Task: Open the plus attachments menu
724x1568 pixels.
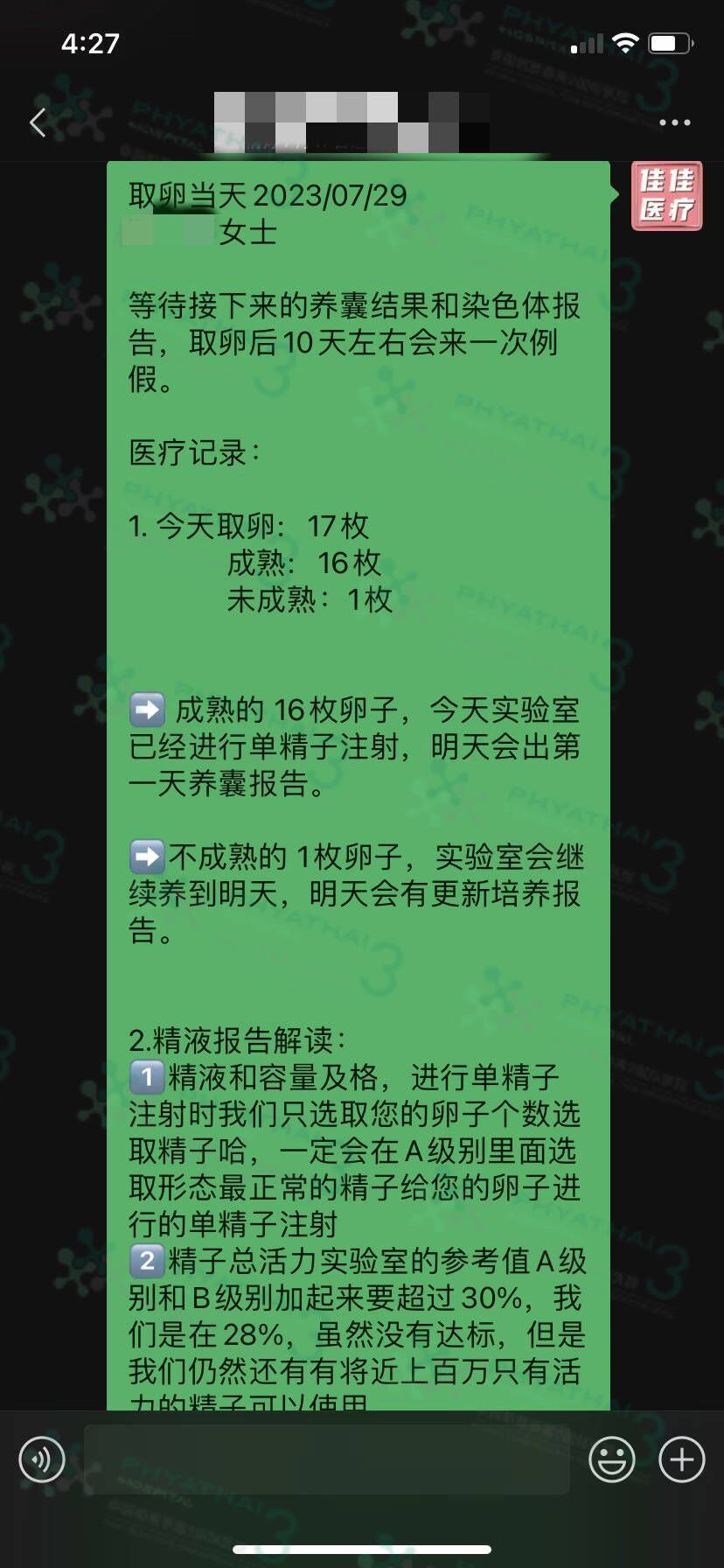Action: [x=681, y=1459]
